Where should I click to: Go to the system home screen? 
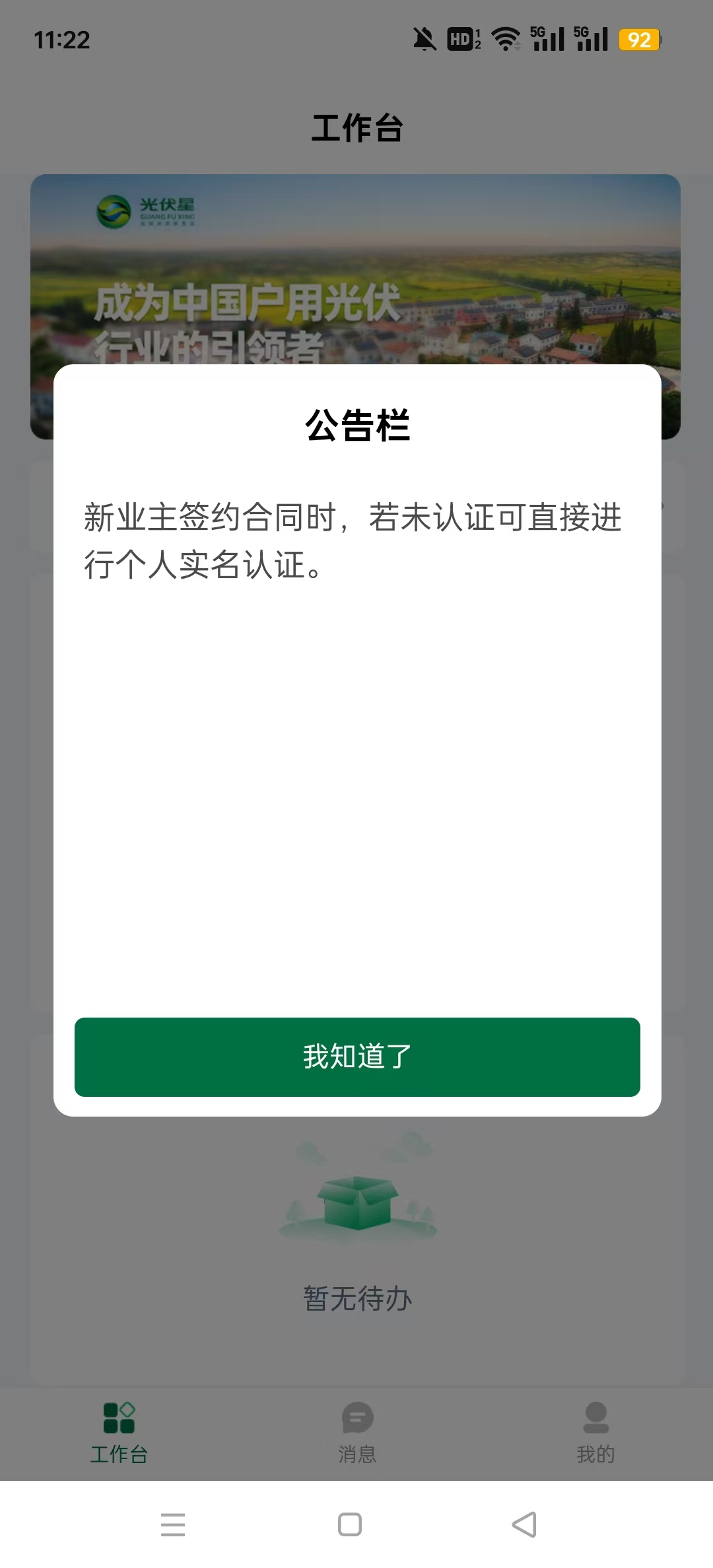pyautogui.click(x=349, y=1524)
